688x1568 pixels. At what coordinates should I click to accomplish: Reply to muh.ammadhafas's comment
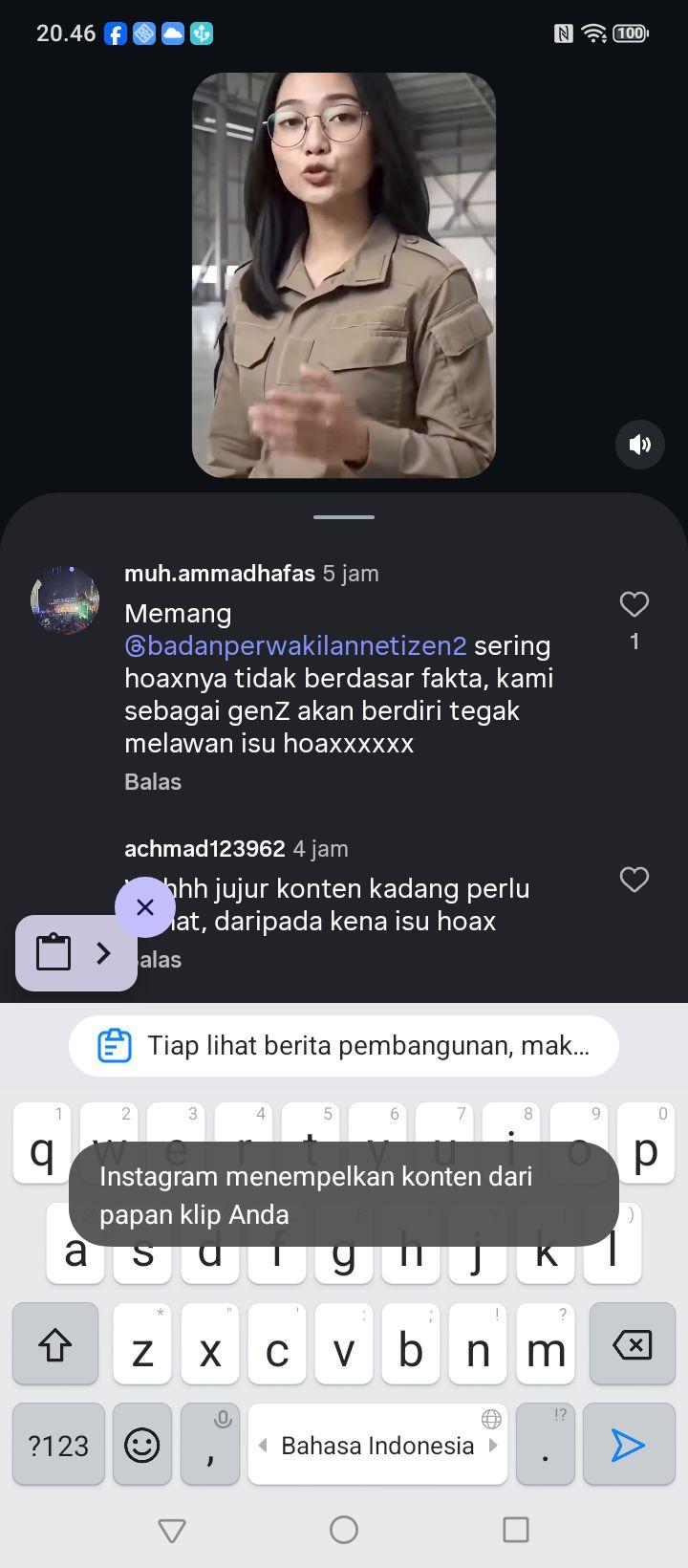tap(153, 781)
